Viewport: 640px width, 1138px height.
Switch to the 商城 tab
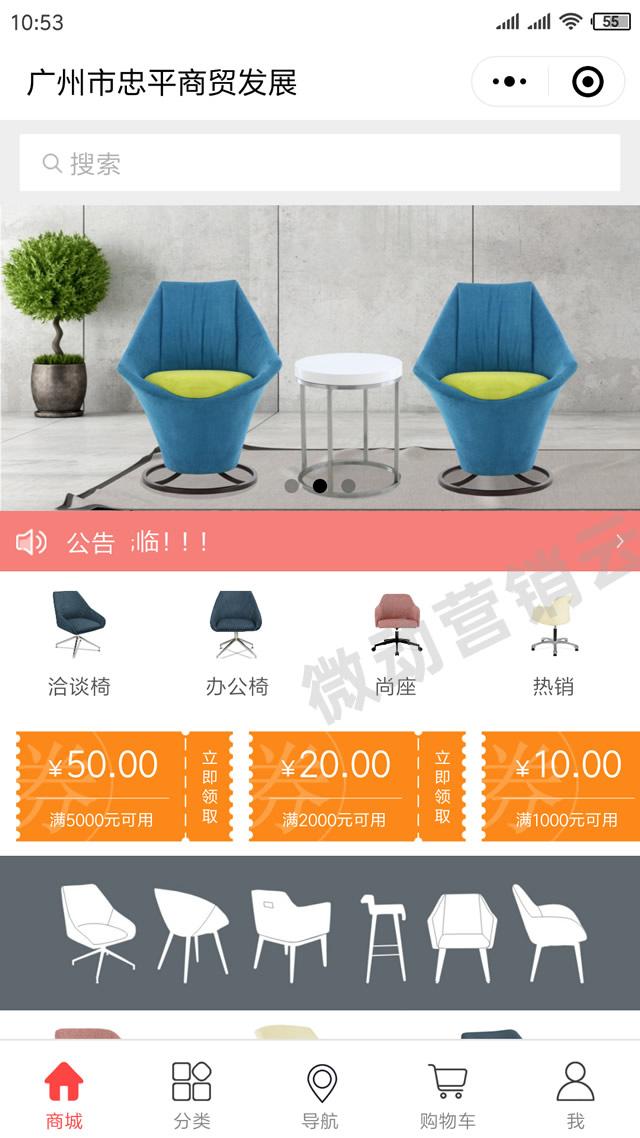(64, 1095)
